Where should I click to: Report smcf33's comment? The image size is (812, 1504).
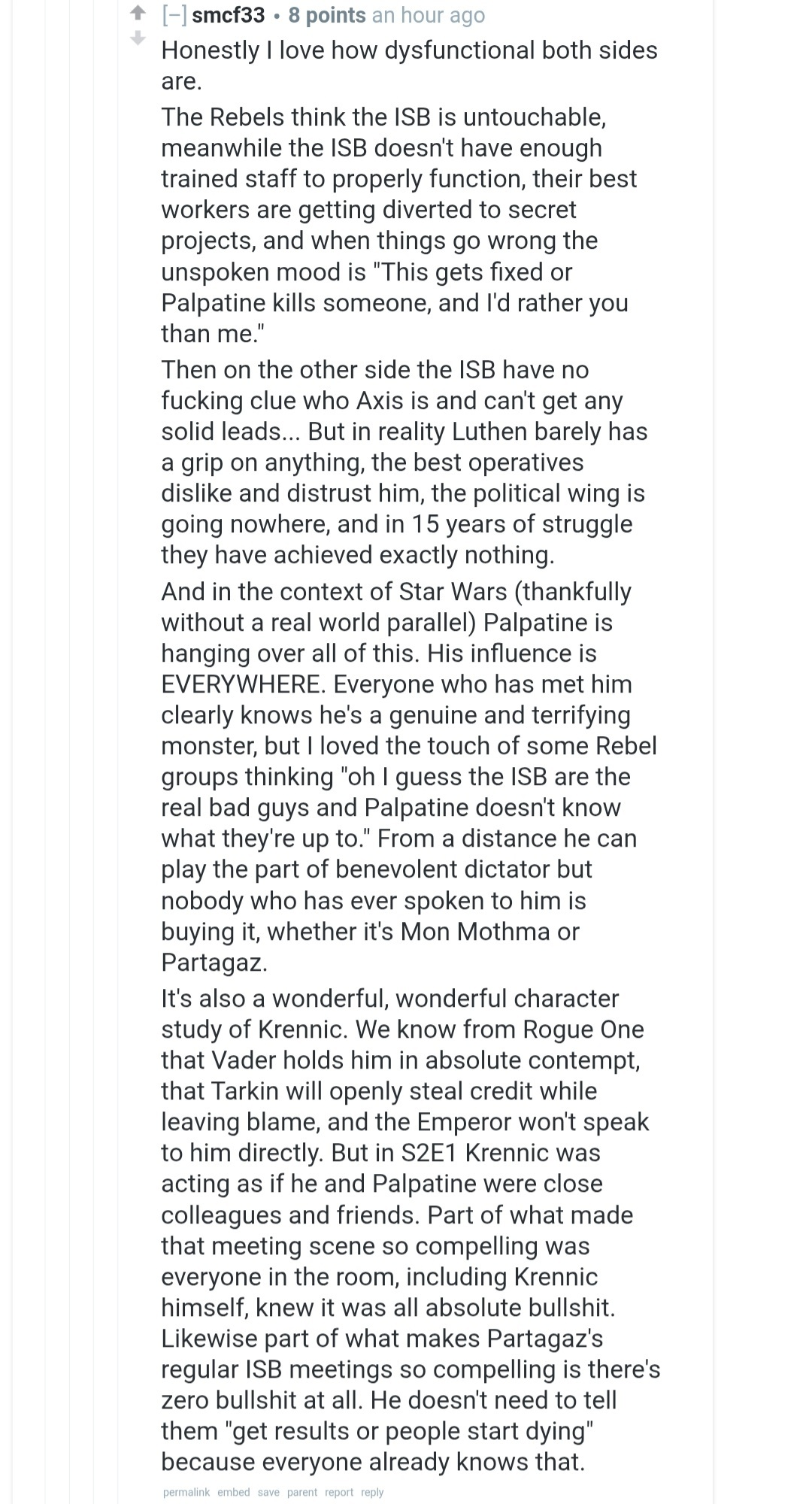(x=339, y=1492)
